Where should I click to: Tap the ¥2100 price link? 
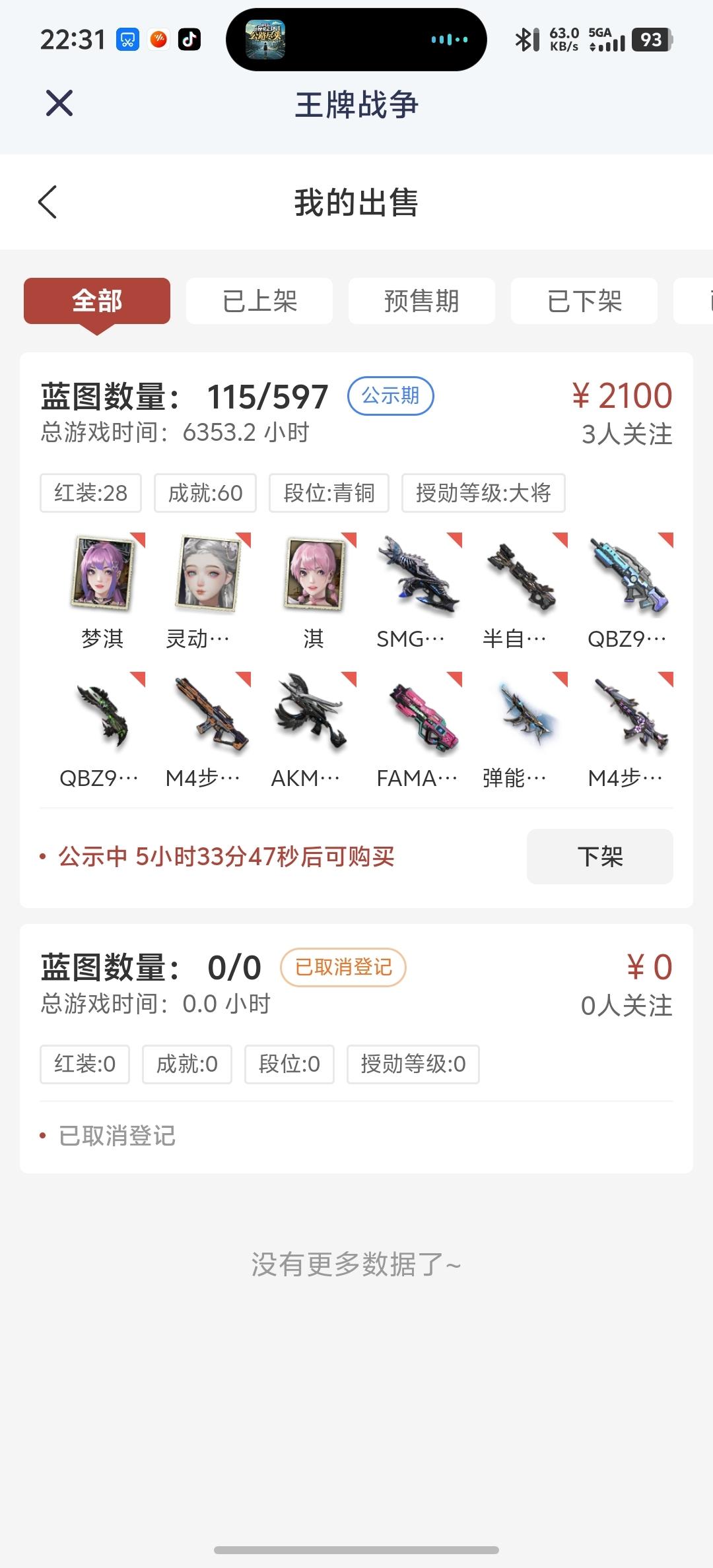(x=623, y=394)
